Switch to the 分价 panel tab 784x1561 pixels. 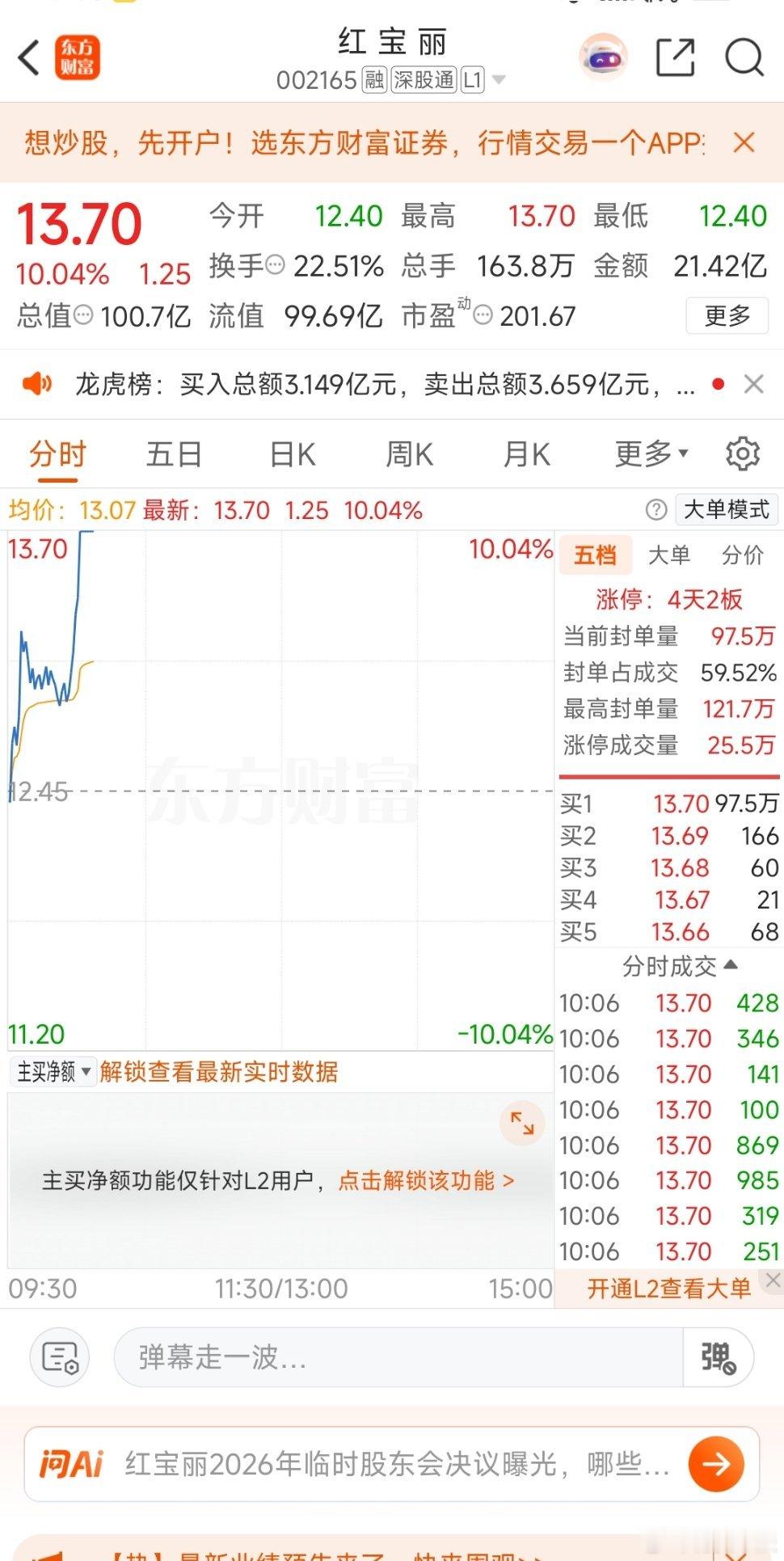pyautogui.click(x=744, y=555)
